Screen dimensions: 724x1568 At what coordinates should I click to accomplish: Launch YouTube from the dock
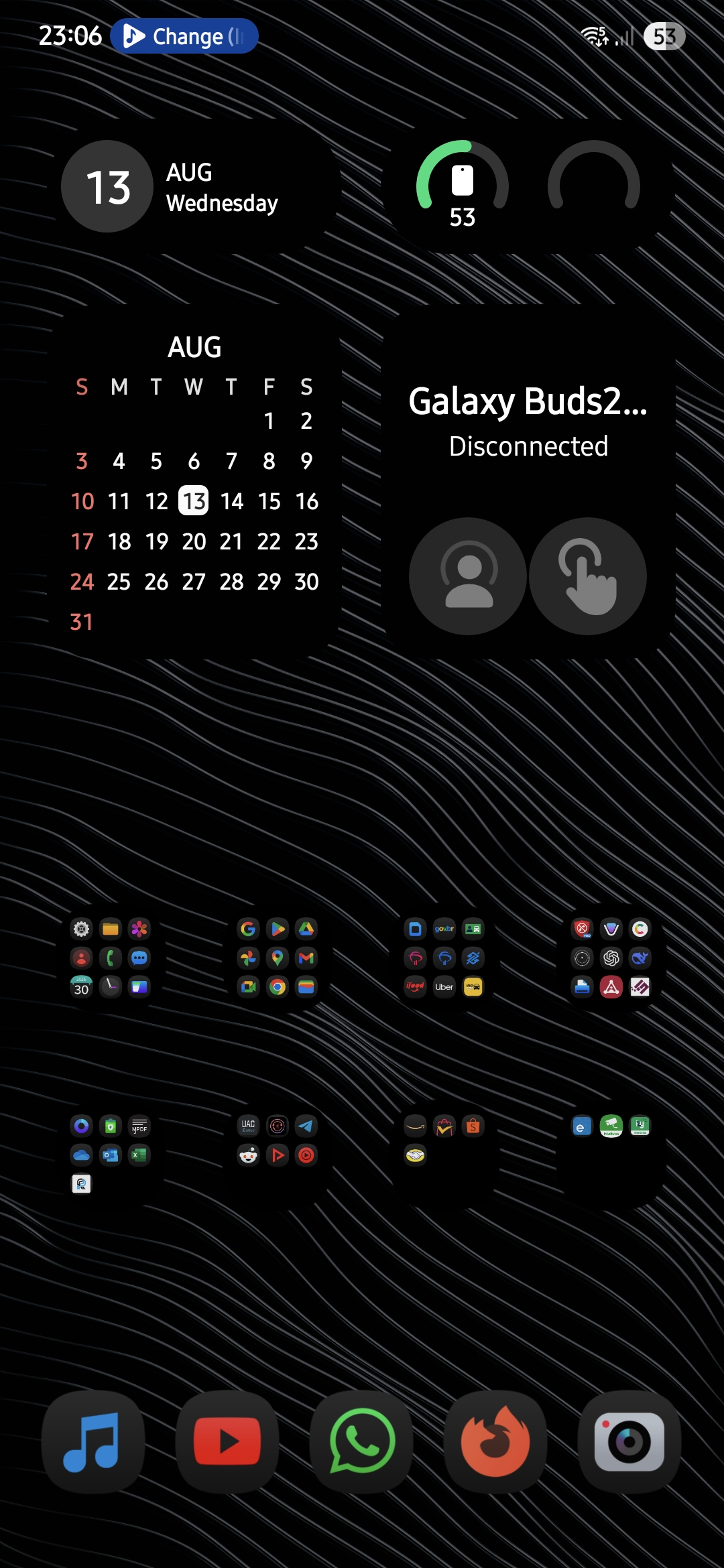(227, 1441)
